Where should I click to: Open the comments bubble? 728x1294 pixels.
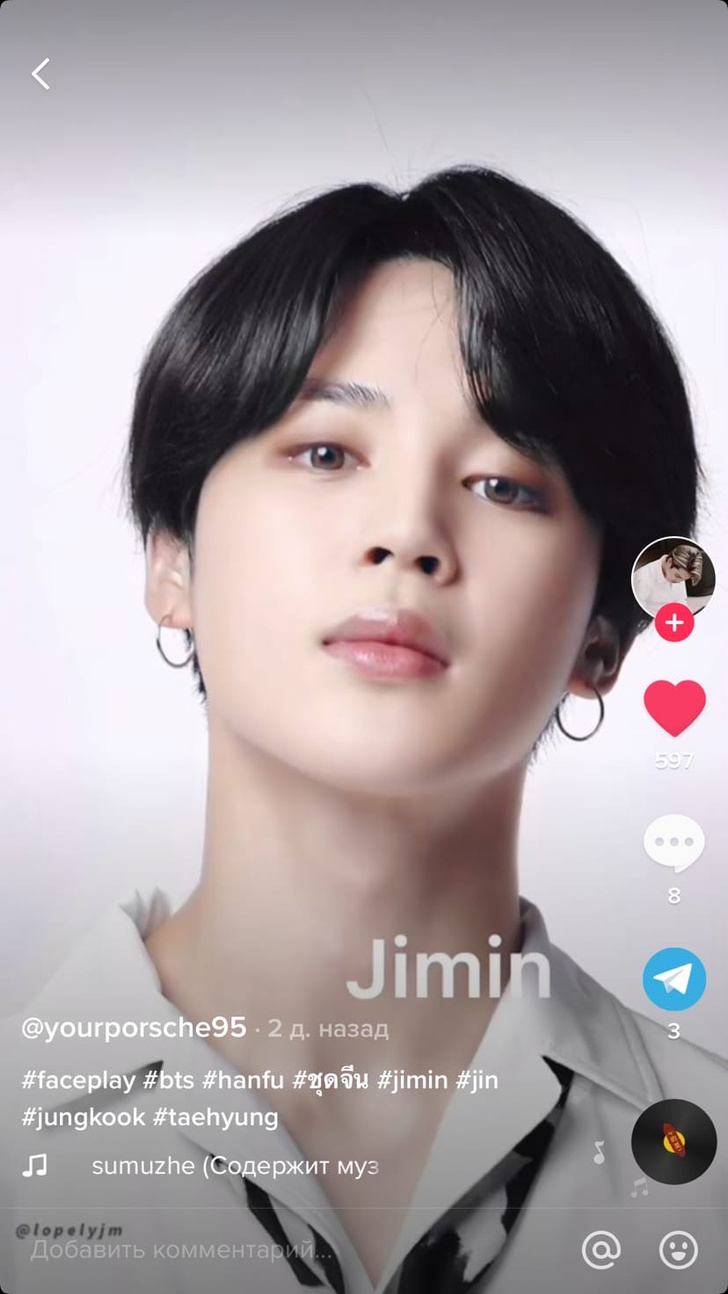pyautogui.click(x=674, y=844)
